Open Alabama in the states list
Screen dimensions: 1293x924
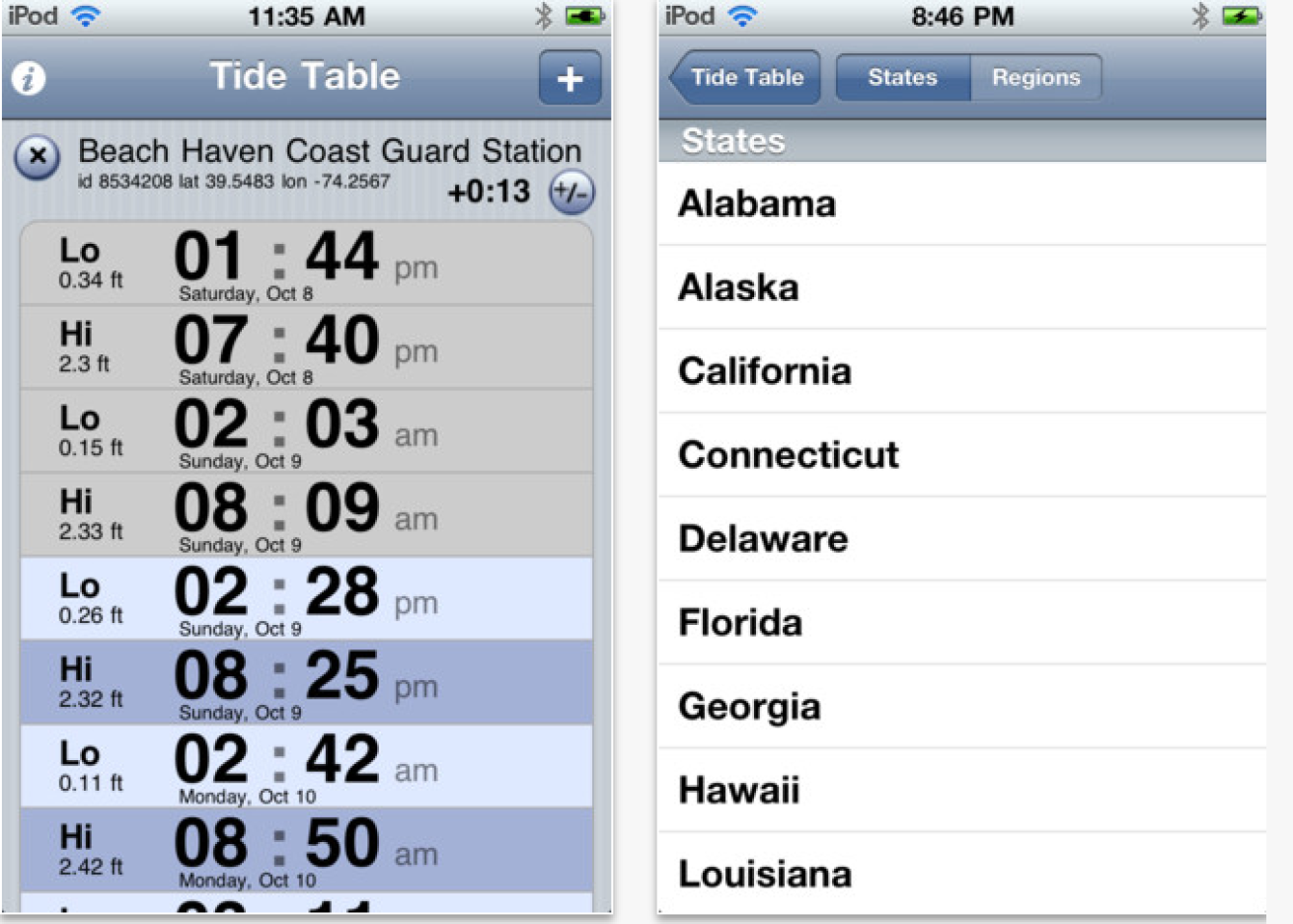pos(962,203)
